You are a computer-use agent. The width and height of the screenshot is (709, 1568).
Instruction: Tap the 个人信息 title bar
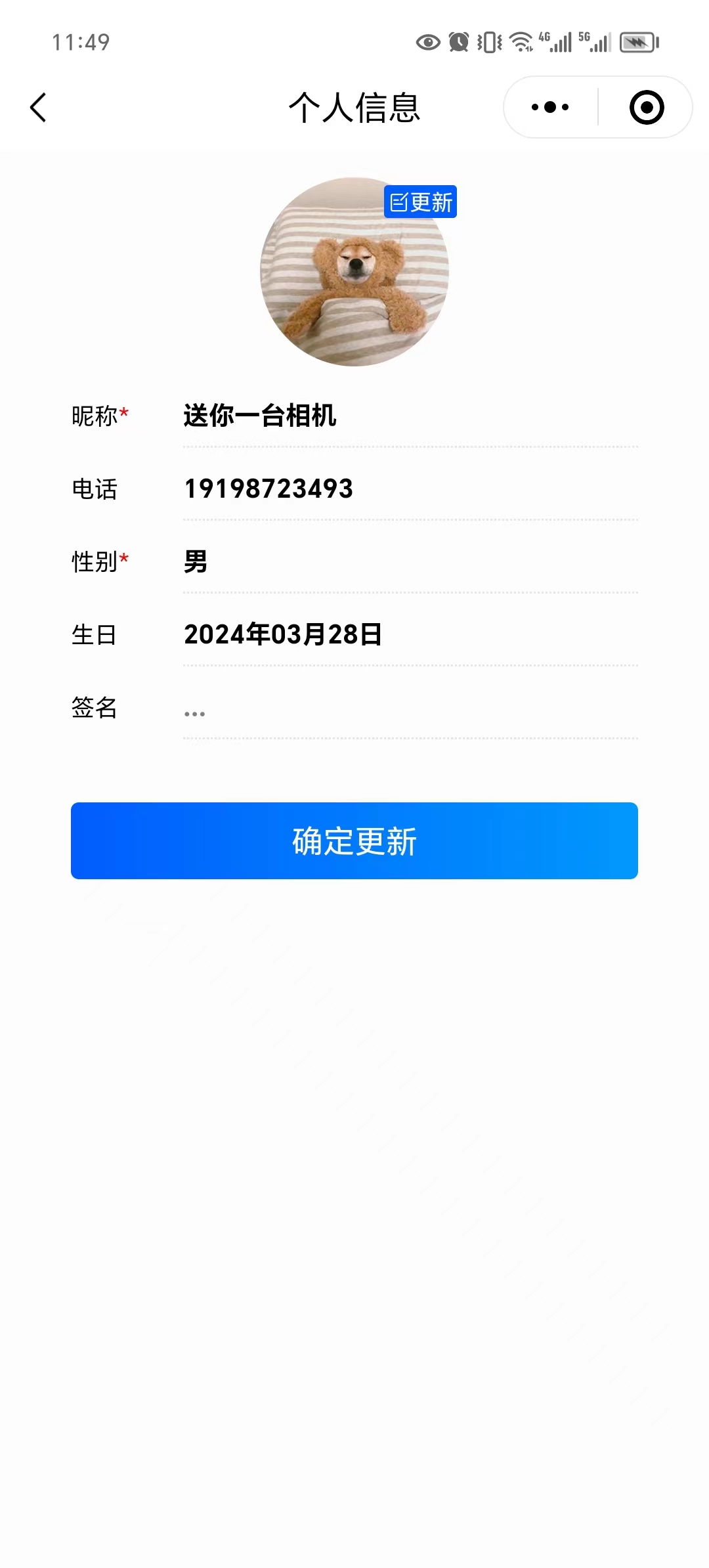point(354,107)
